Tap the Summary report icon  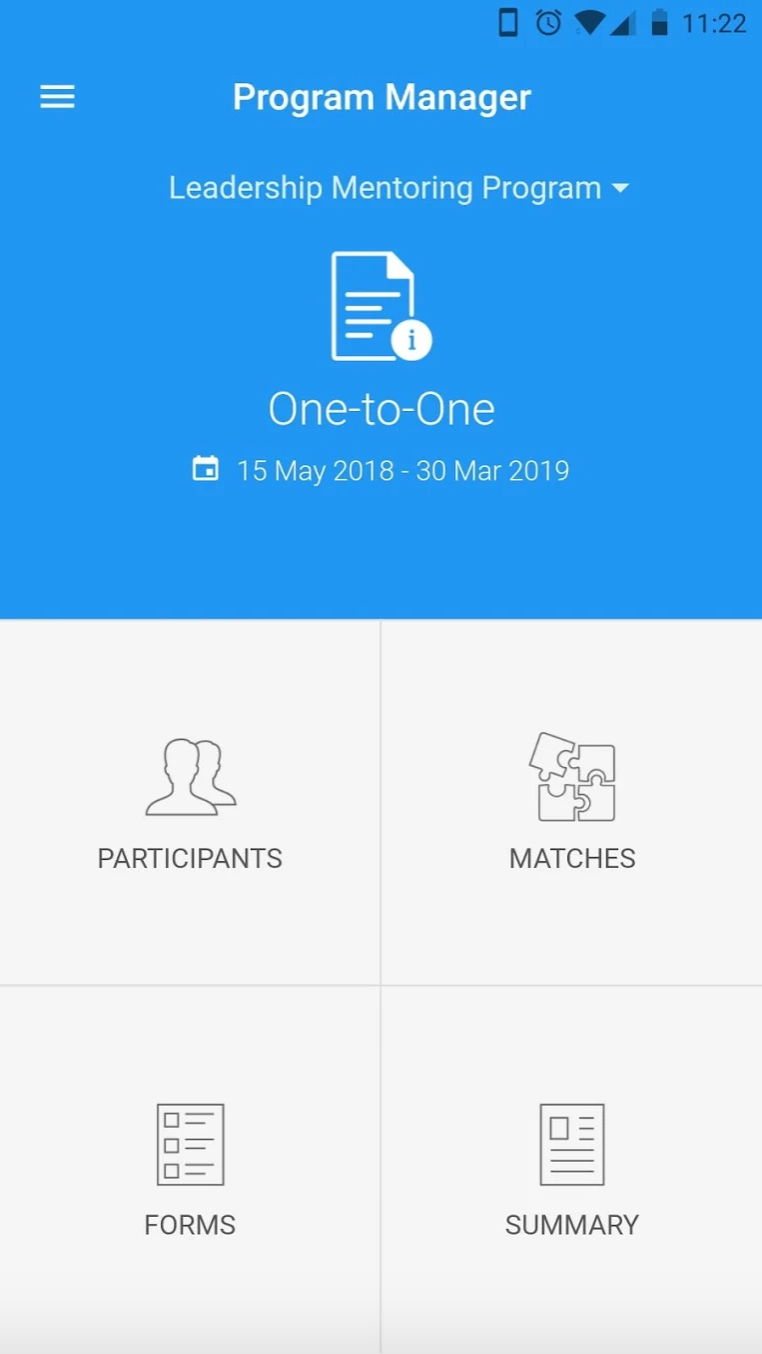coord(571,1143)
